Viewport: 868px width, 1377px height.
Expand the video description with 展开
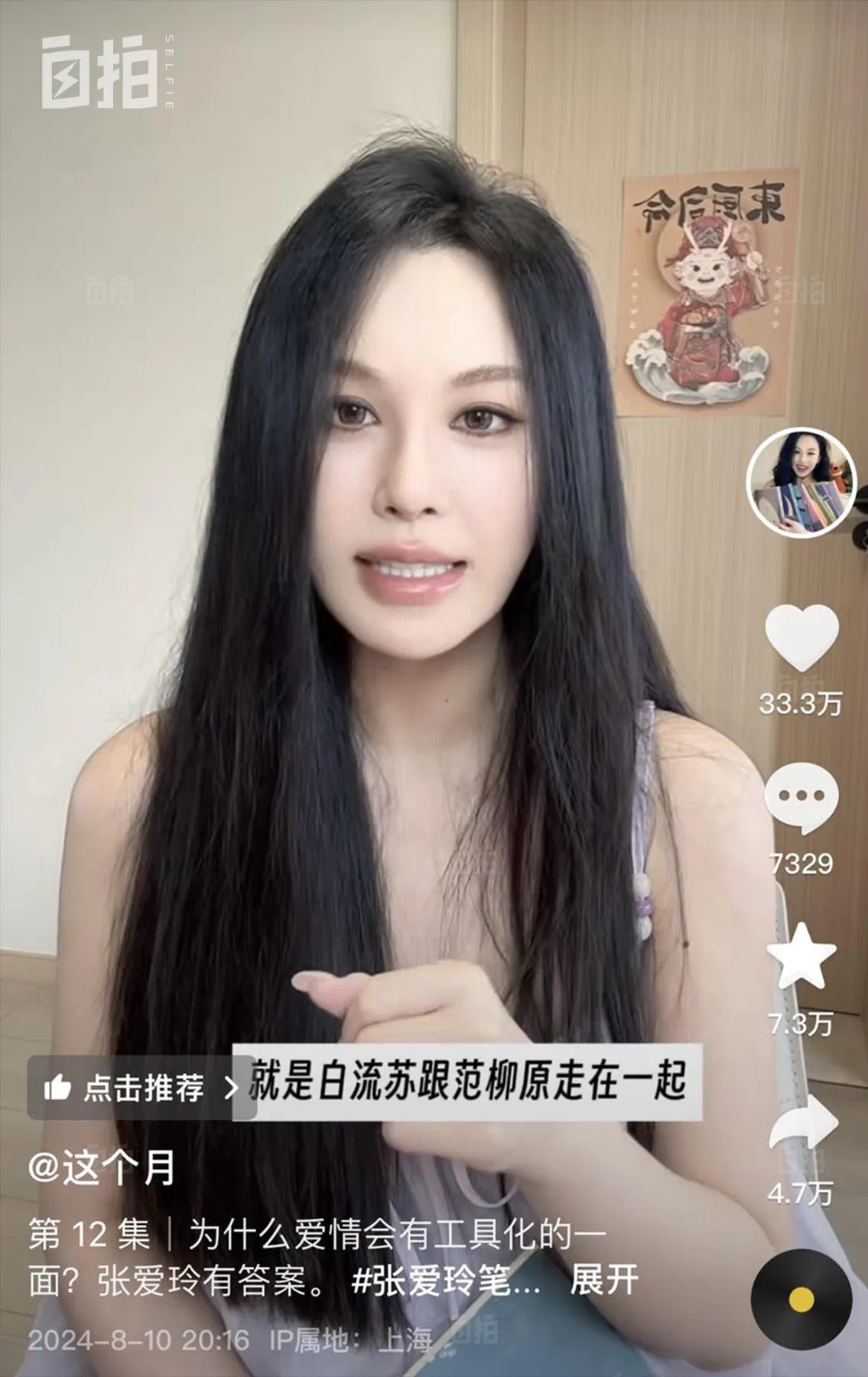[x=604, y=1280]
